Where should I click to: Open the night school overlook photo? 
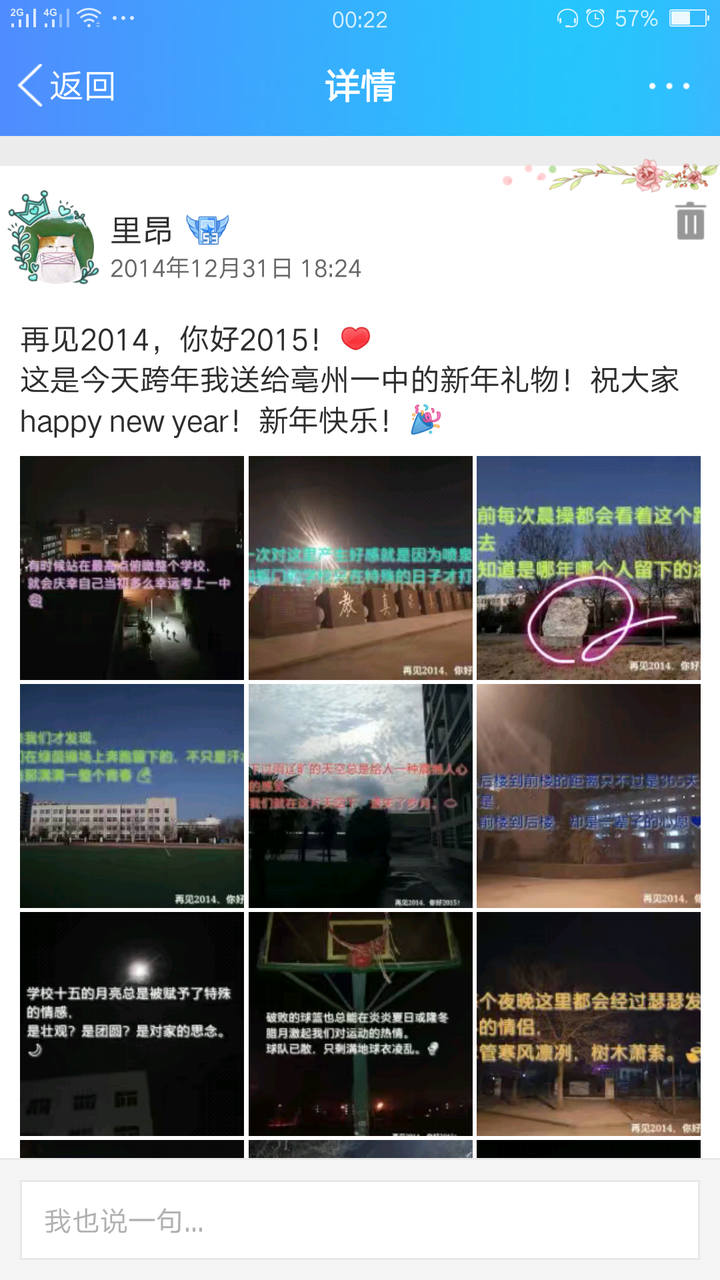point(132,568)
